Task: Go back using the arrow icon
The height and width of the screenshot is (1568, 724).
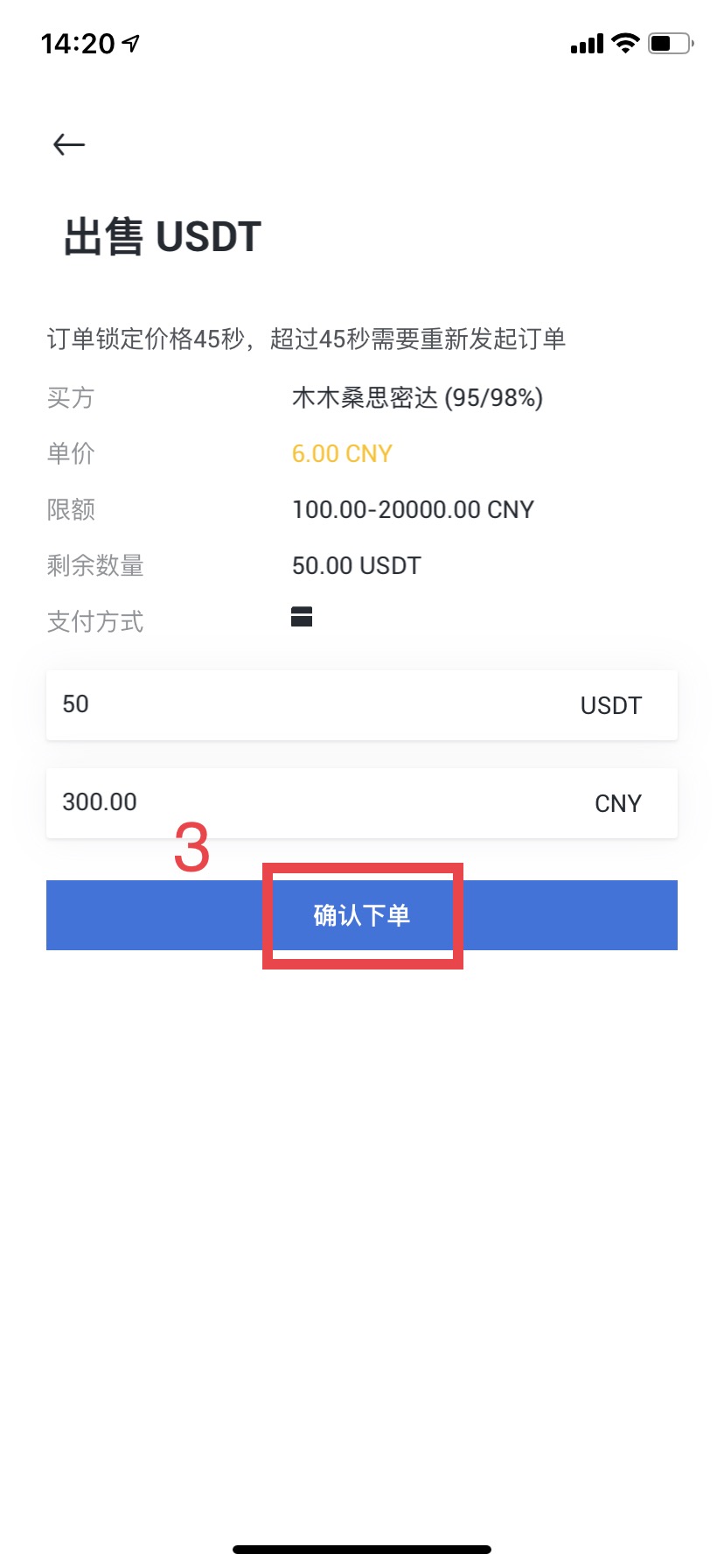Action: (69, 144)
